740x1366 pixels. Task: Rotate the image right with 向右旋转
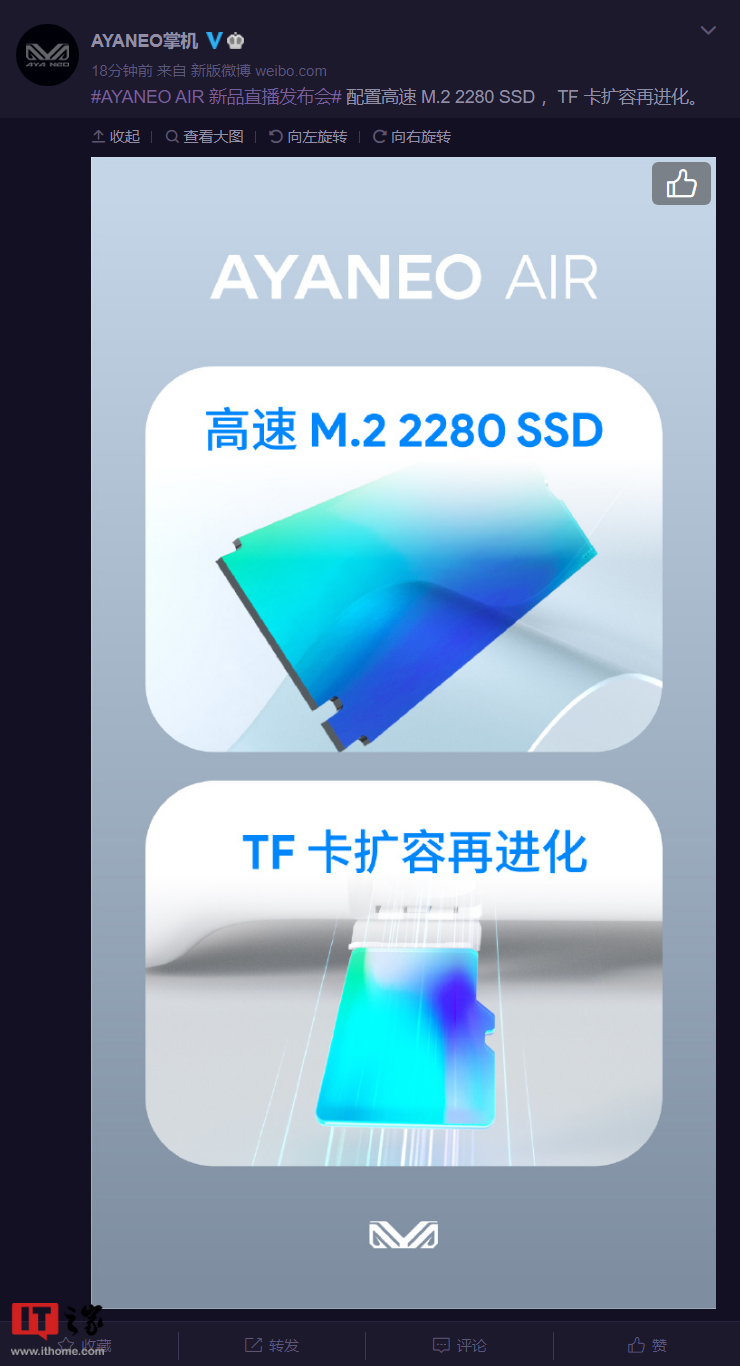[x=412, y=137]
